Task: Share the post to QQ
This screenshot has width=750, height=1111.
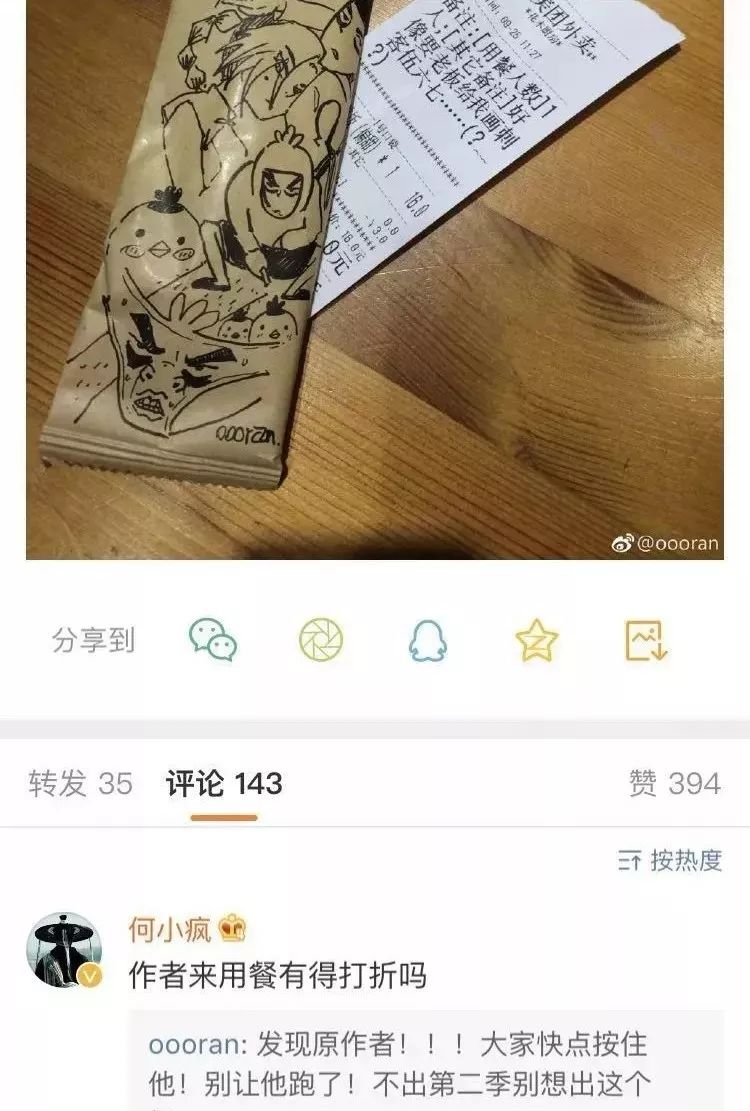Action: [x=428, y=640]
